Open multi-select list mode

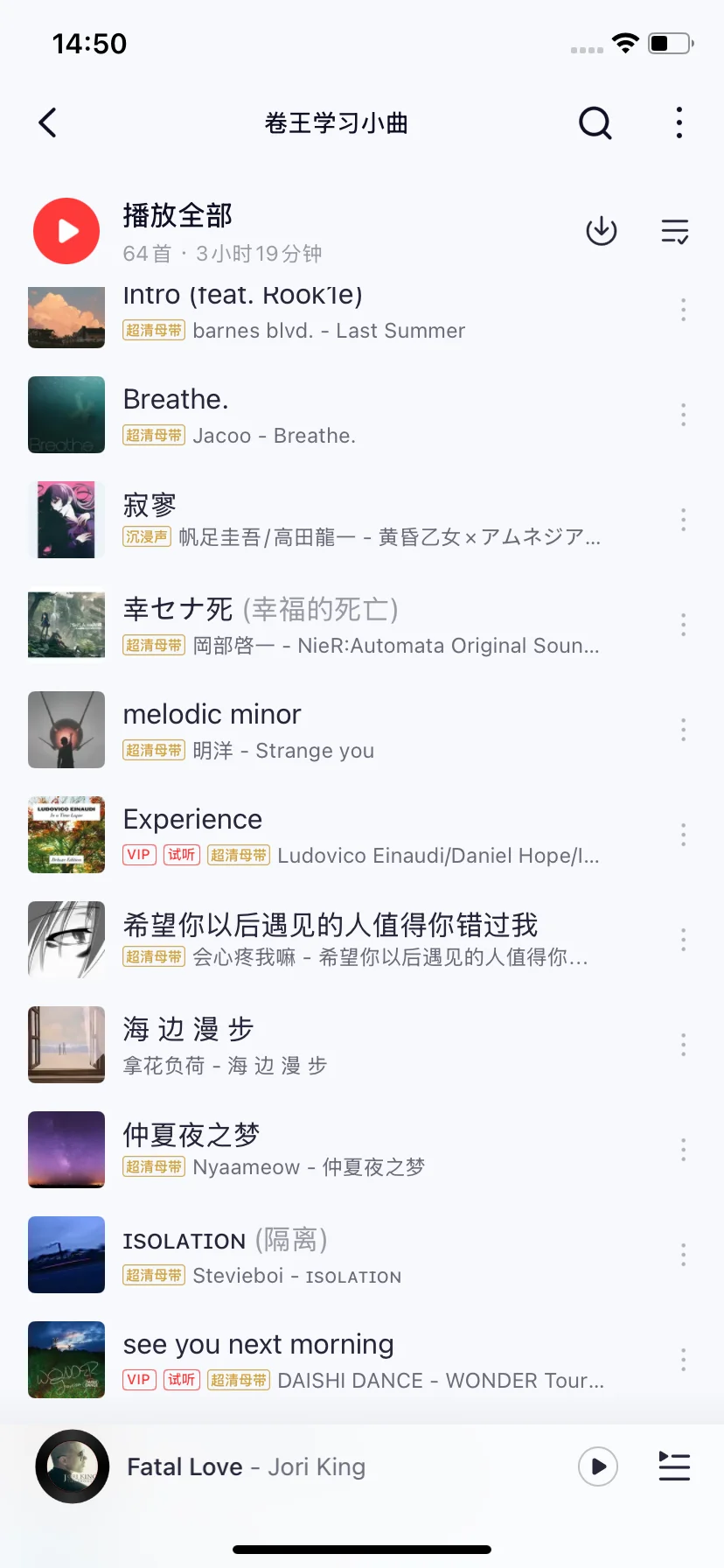pos(674,231)
